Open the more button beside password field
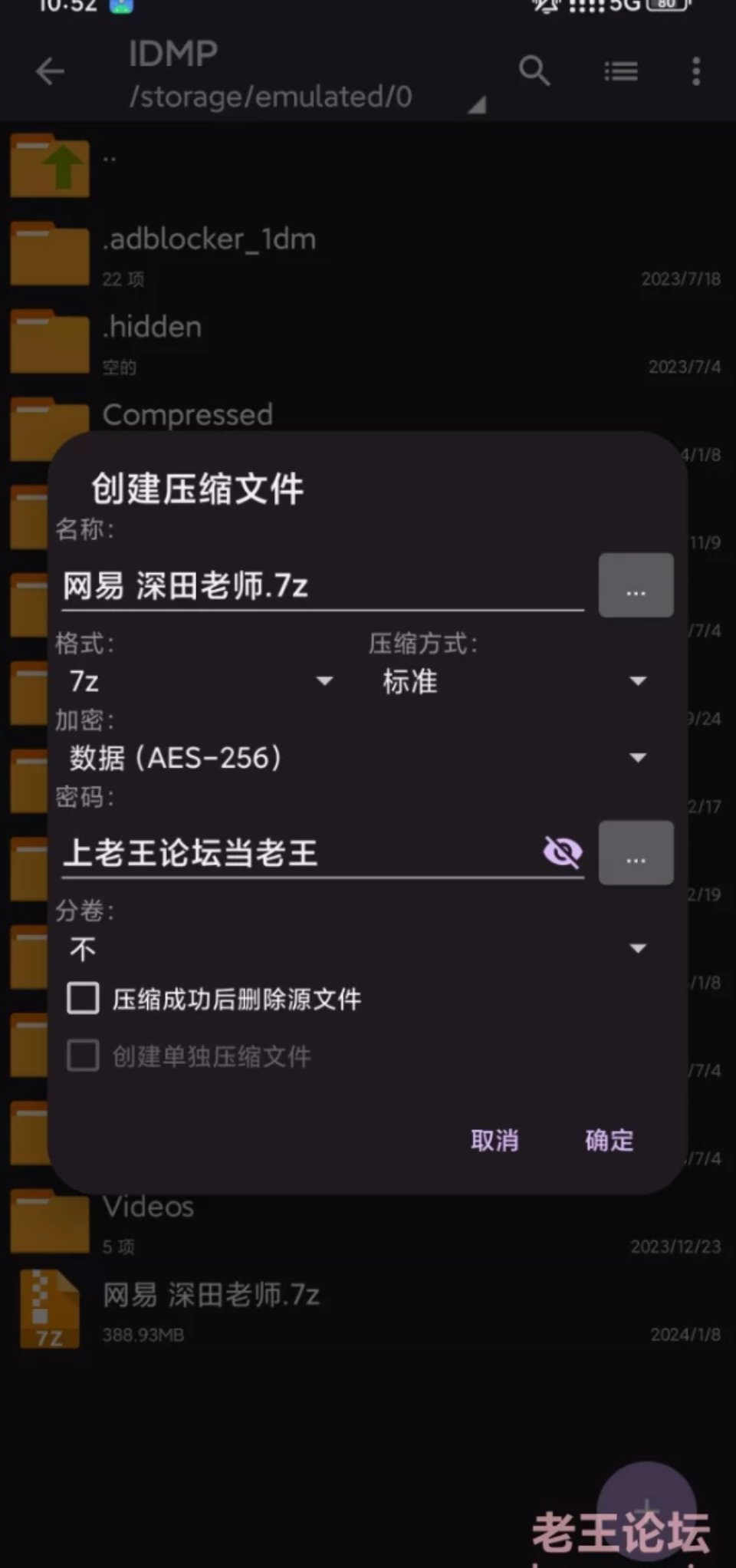Viewport: 736px width, 1568px height. point(636,853)
